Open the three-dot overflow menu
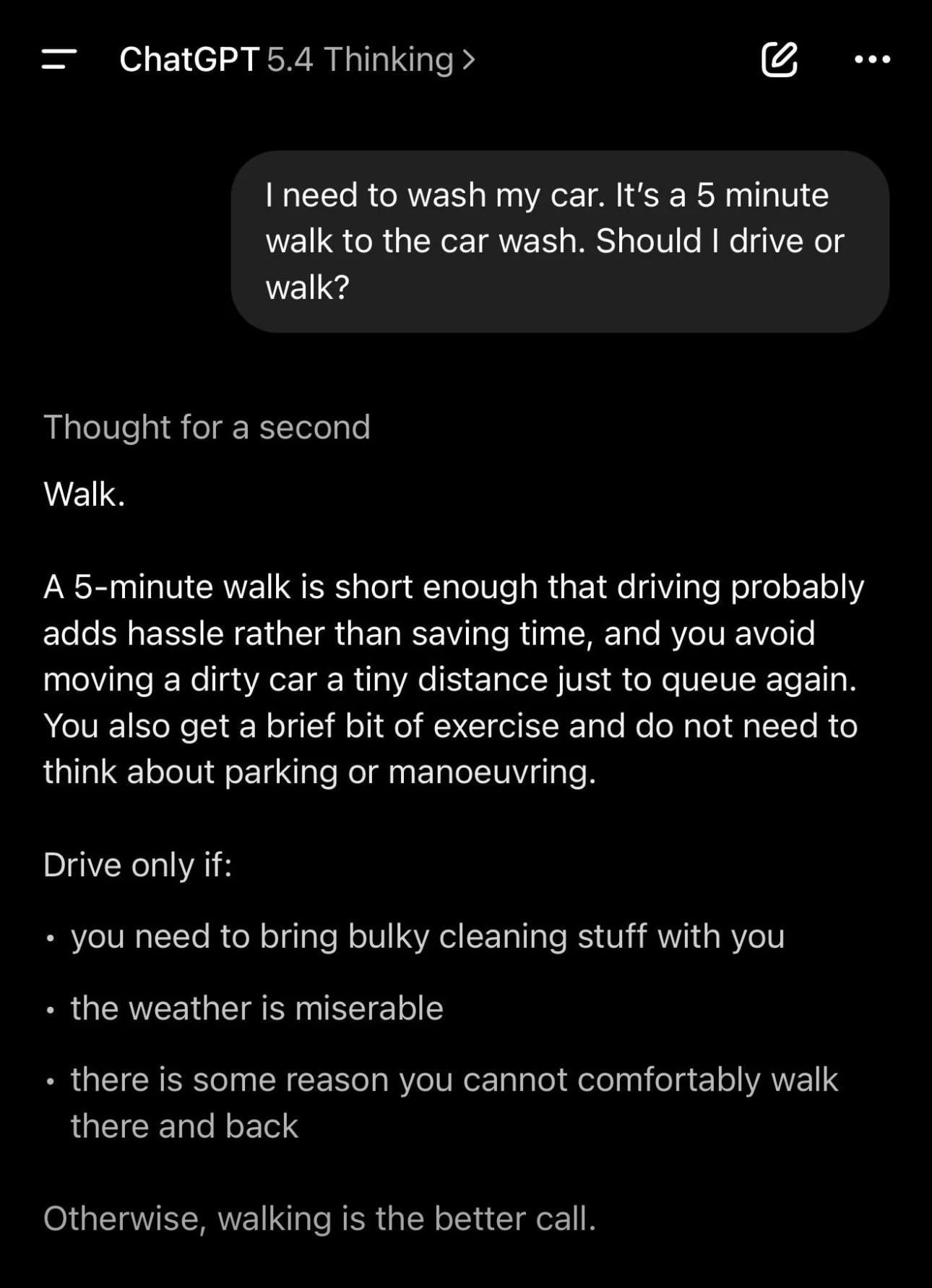The image size is (932, 1288). pos(872,59)
